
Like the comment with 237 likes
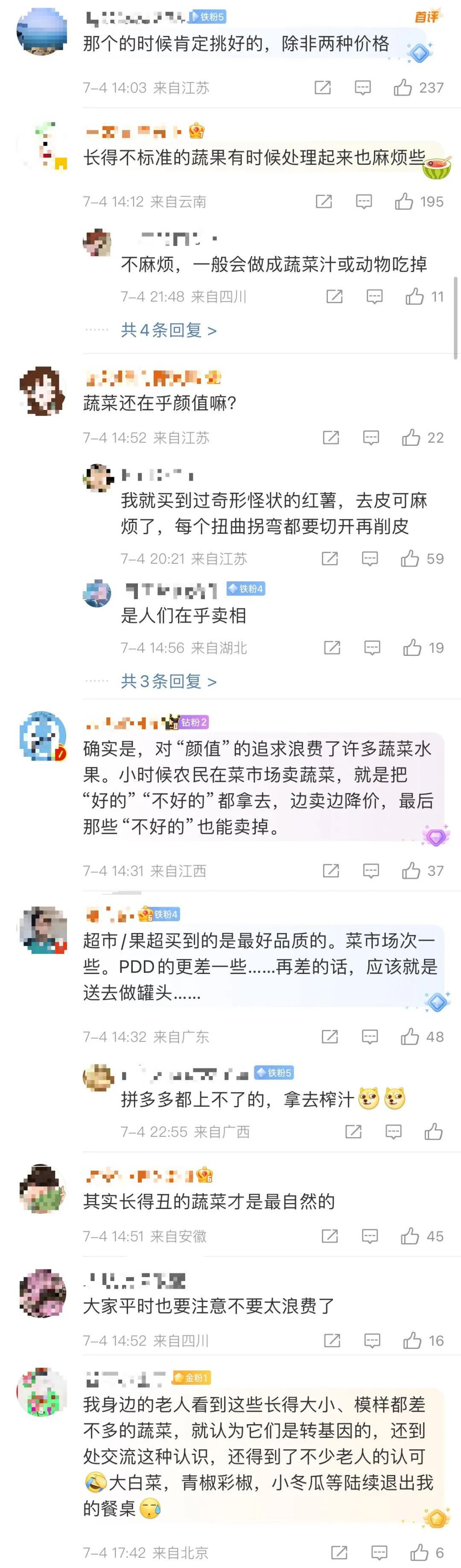pyautogui.click(x=403, y=88)
